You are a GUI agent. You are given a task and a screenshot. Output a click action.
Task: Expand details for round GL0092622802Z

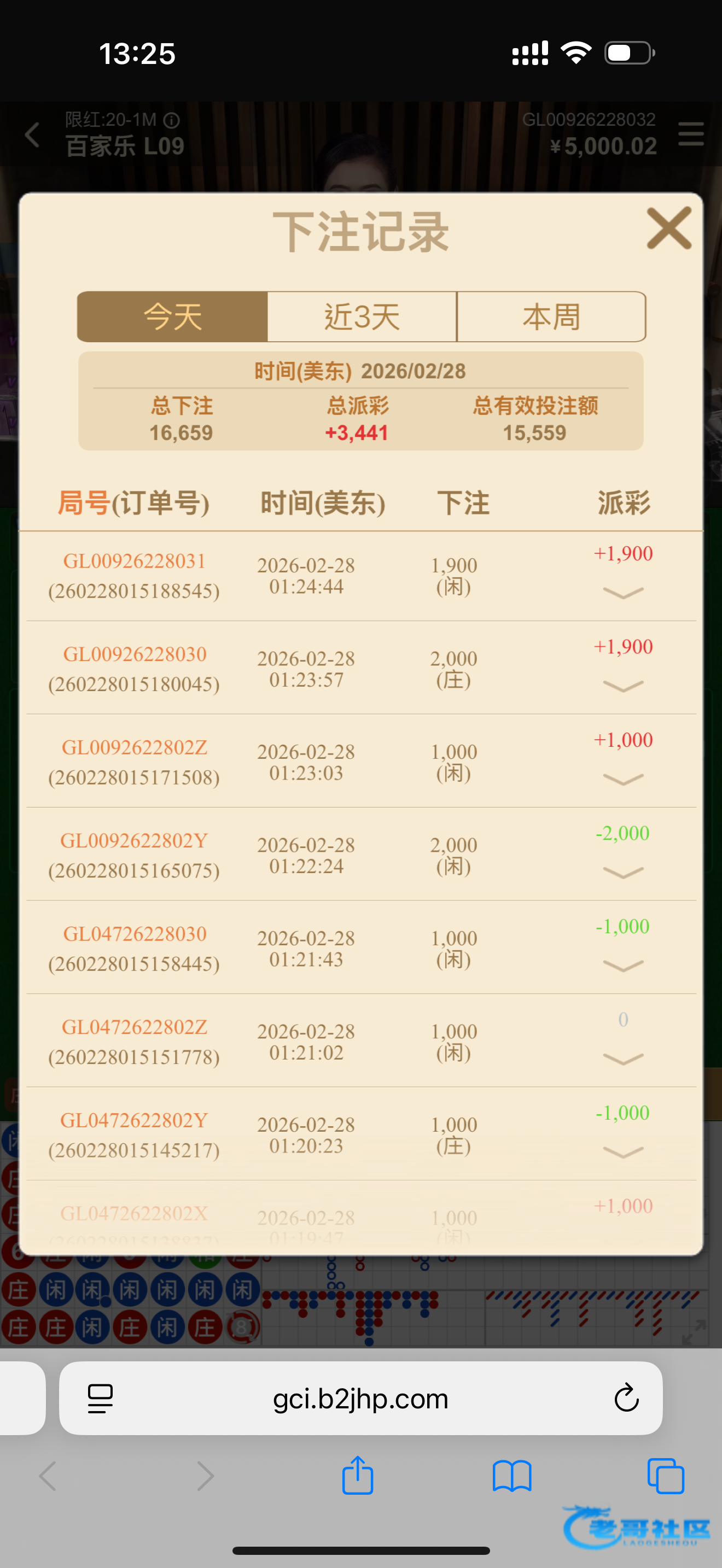[x=623, y=779]
